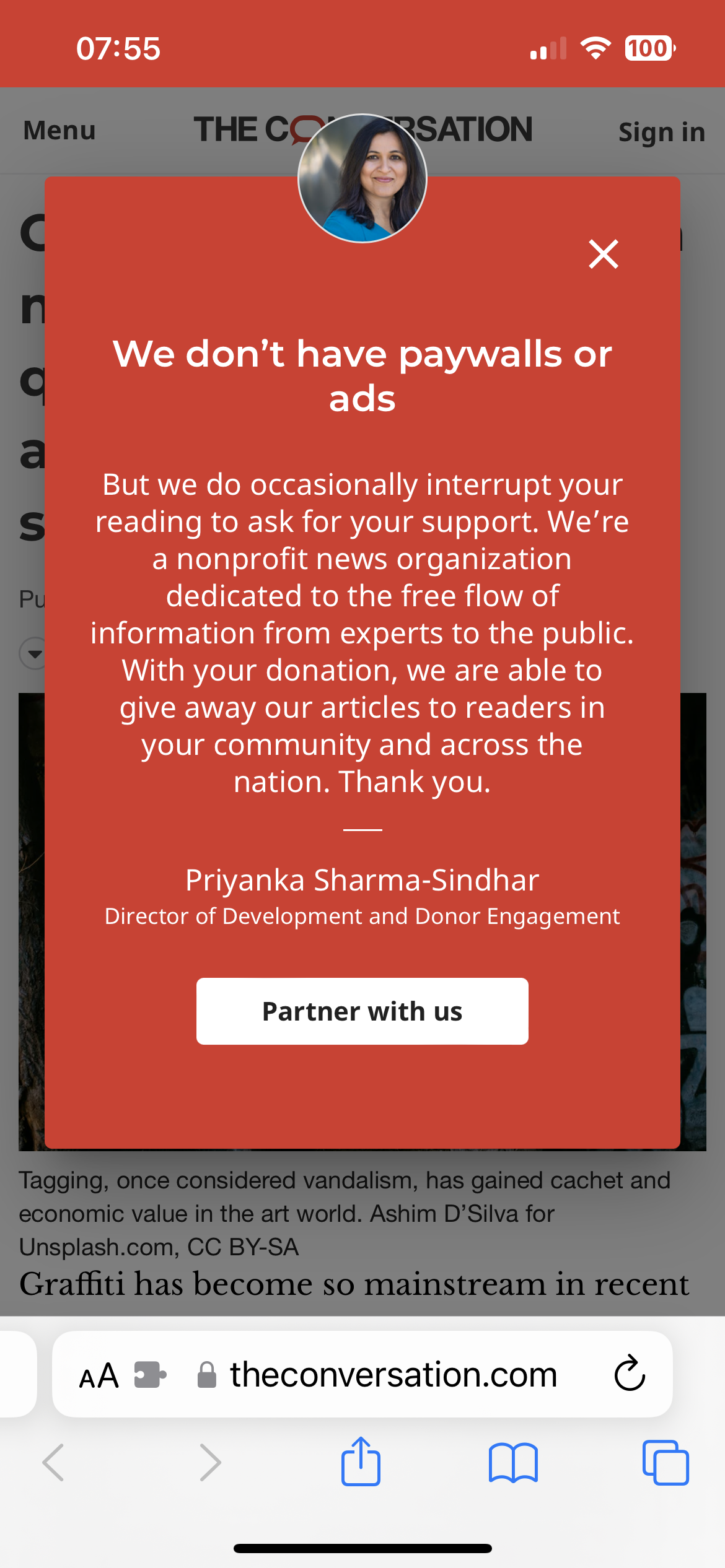The image size is (725, 1568).
Task: Open the Menu
Action: [59, 131]
